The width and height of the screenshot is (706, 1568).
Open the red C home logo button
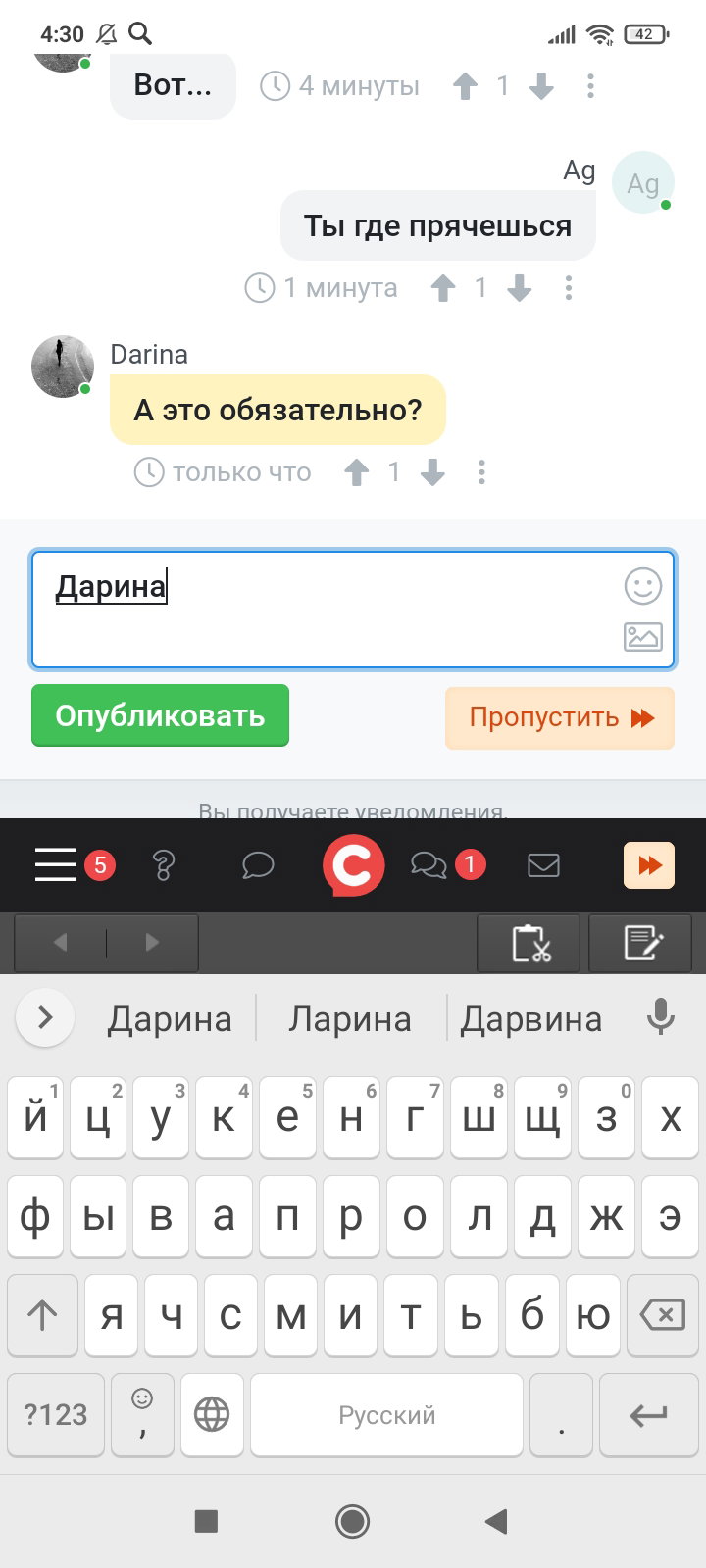pos(353,865)
